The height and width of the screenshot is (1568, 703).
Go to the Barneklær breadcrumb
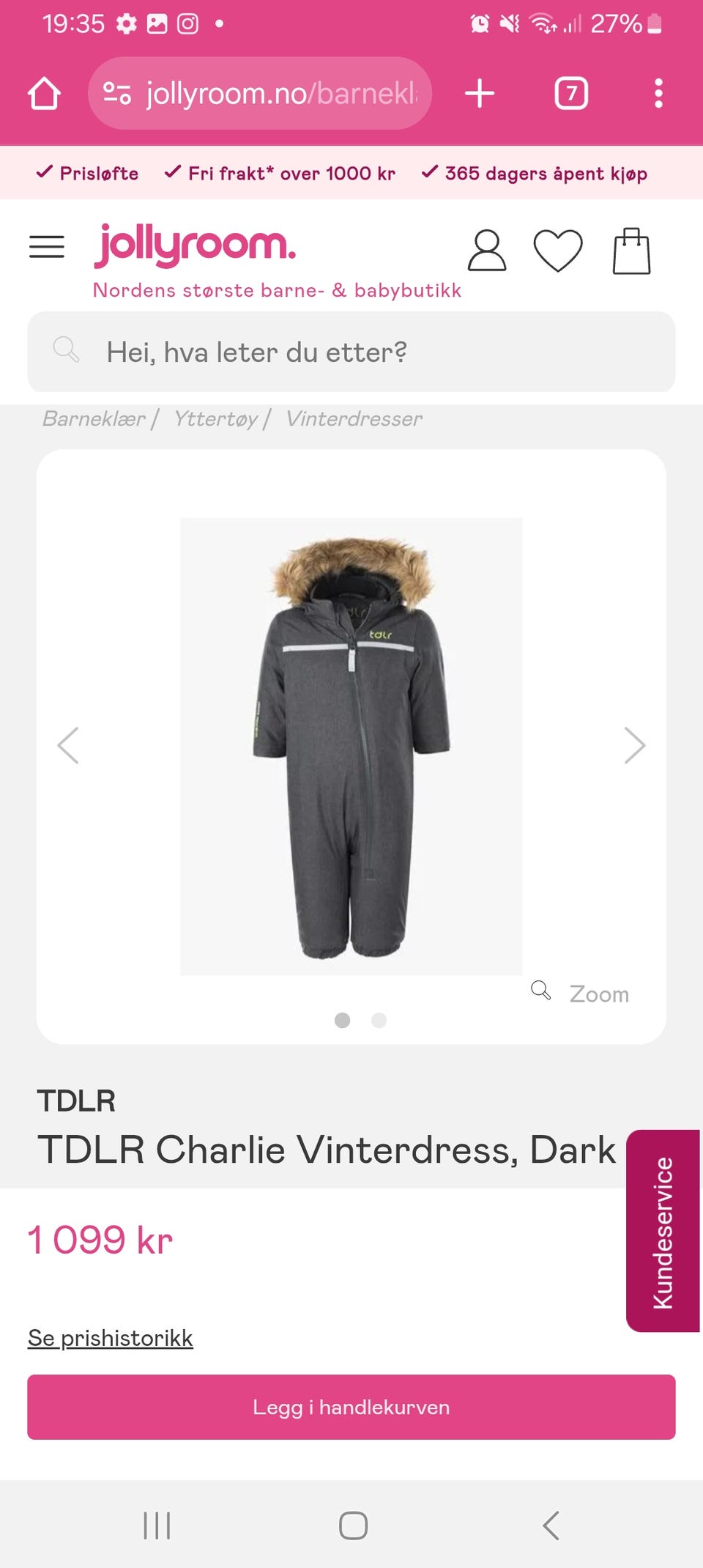(x=94, y=419)
